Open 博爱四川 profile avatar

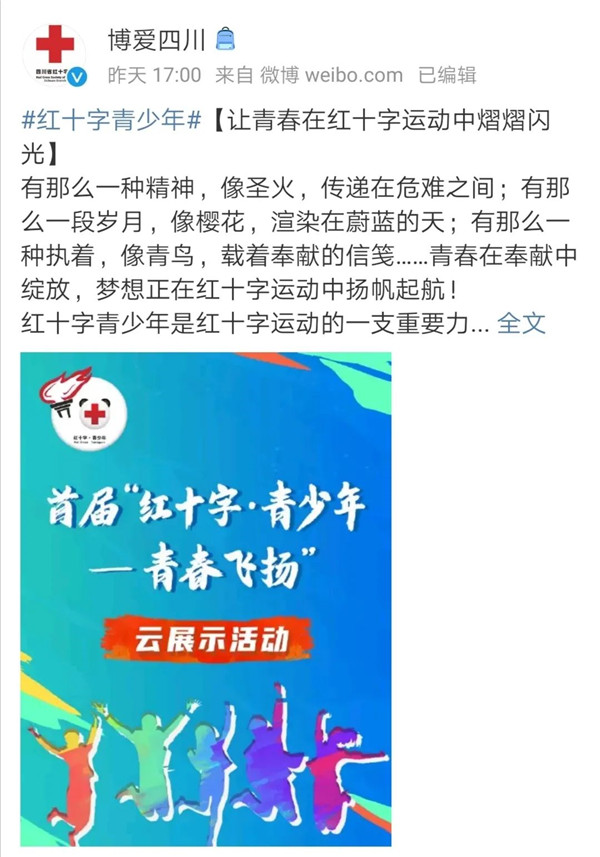[57, 54]
